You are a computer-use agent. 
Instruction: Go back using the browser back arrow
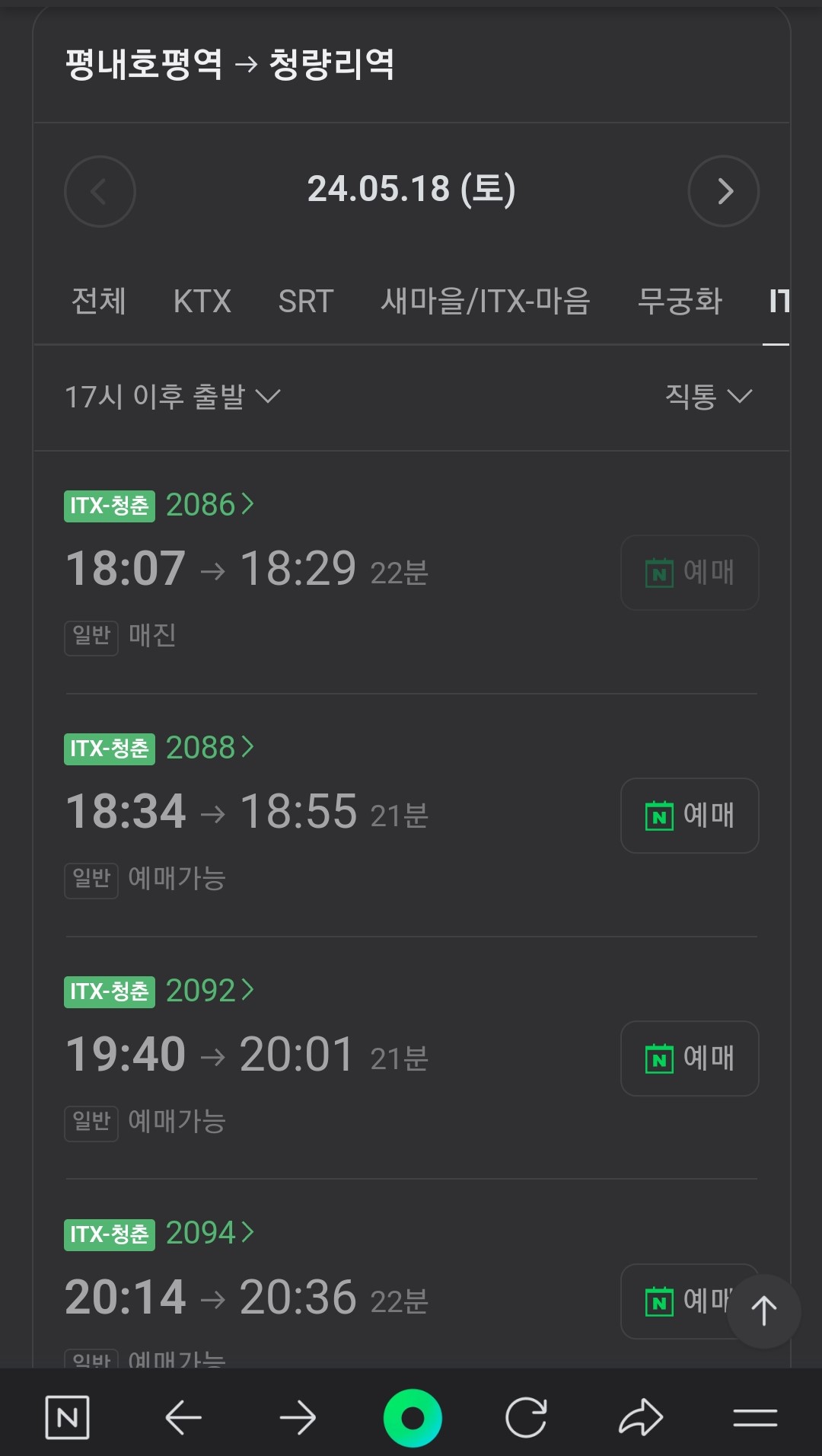(183, 1418)
